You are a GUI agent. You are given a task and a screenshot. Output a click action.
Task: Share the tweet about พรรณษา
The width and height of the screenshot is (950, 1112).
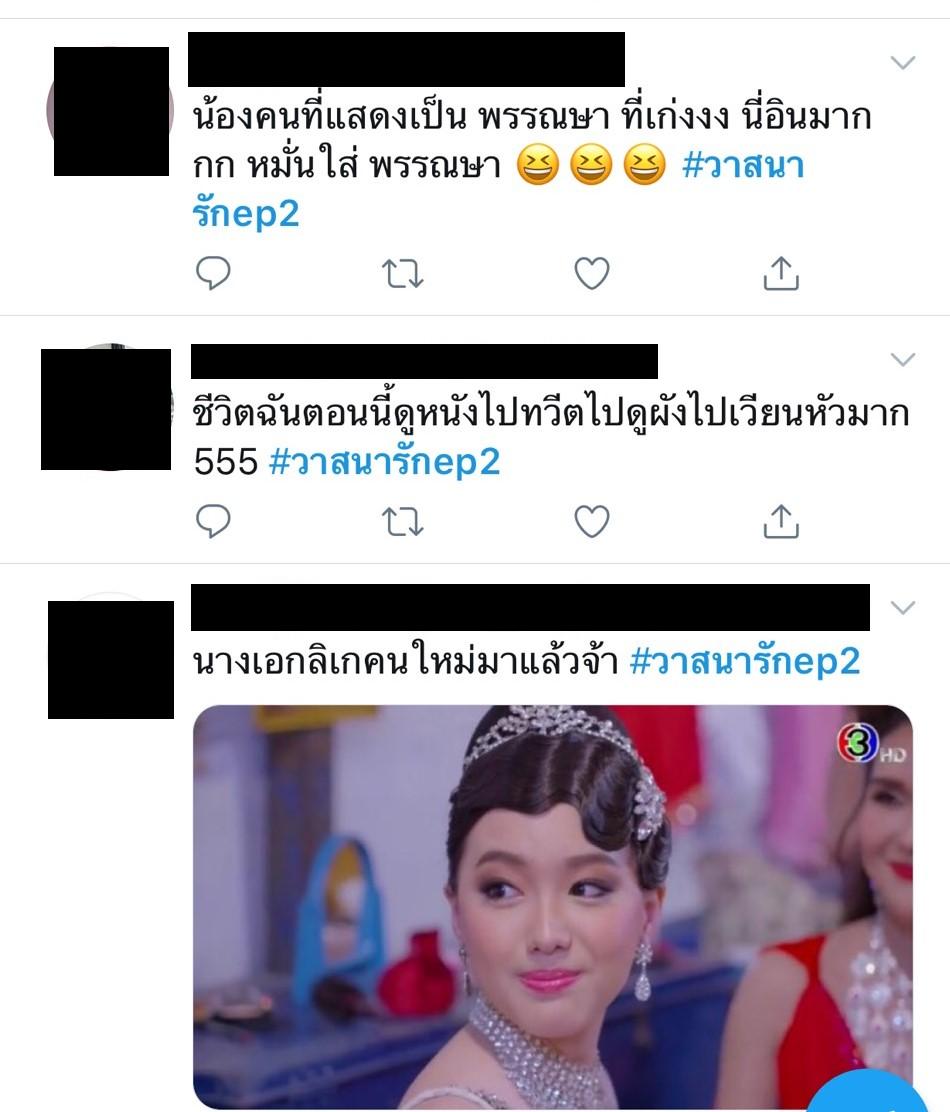tap(782, 273)
